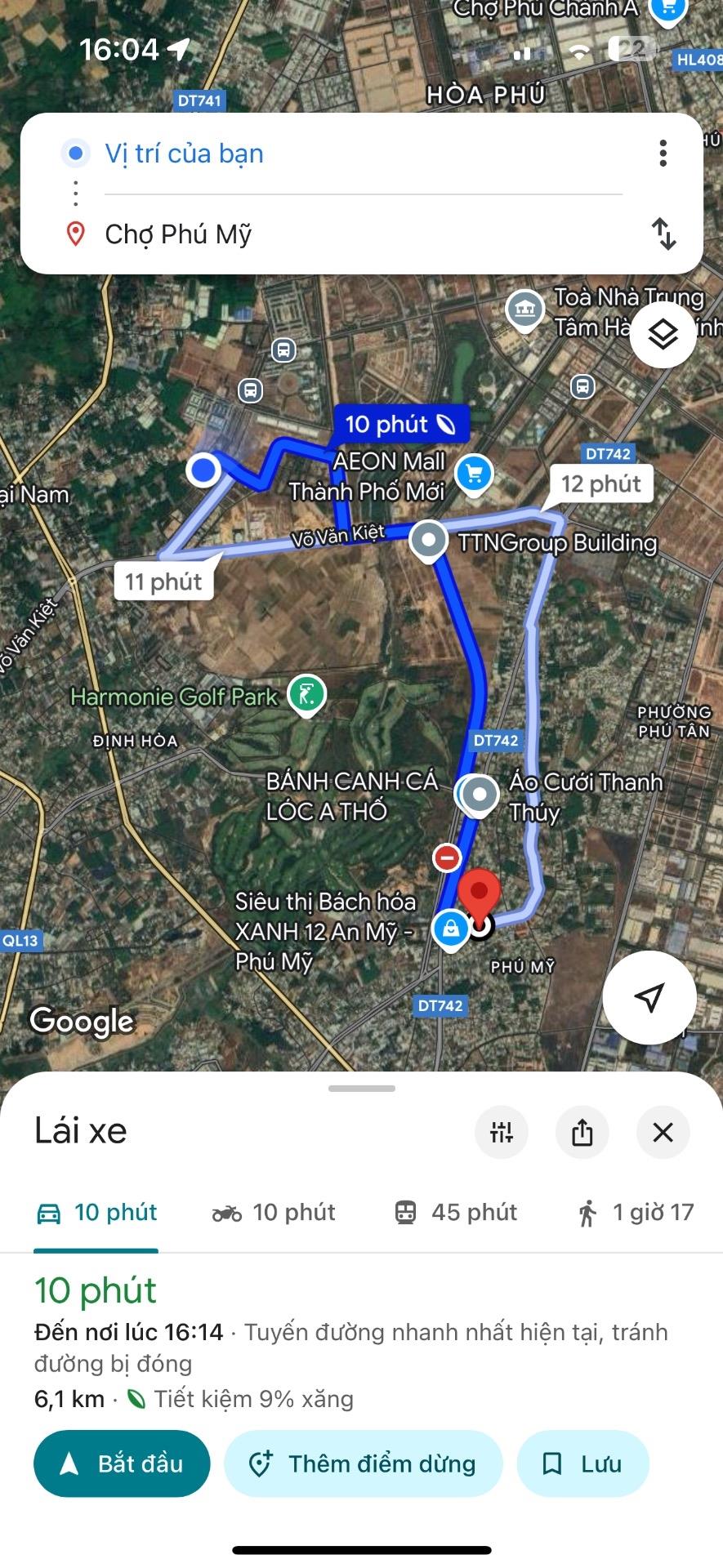Switch to motorbike travel mode
This screenshot has height=1568, width=723.
(274, 1213)
